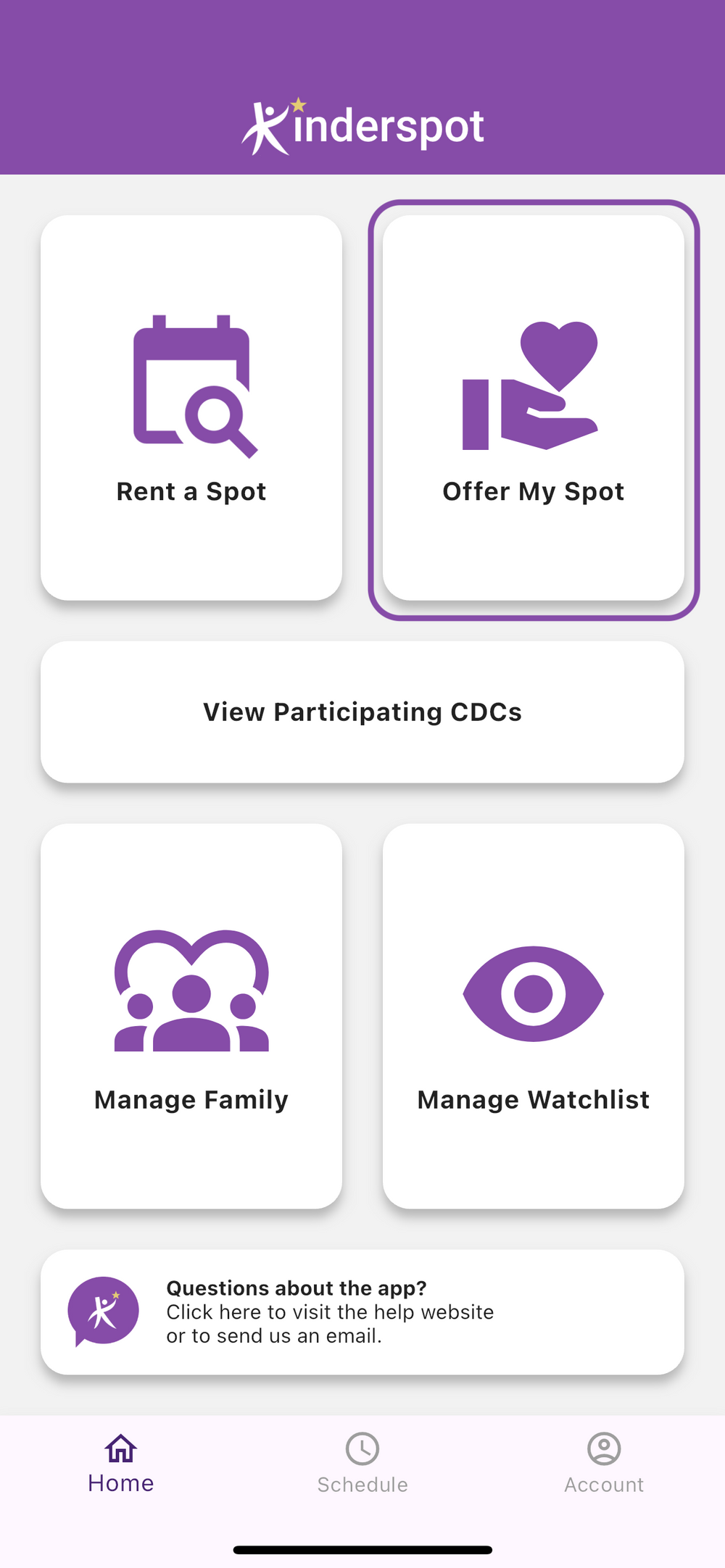
Task: Switch to the Schedule tab
Action: point(362,1464)
